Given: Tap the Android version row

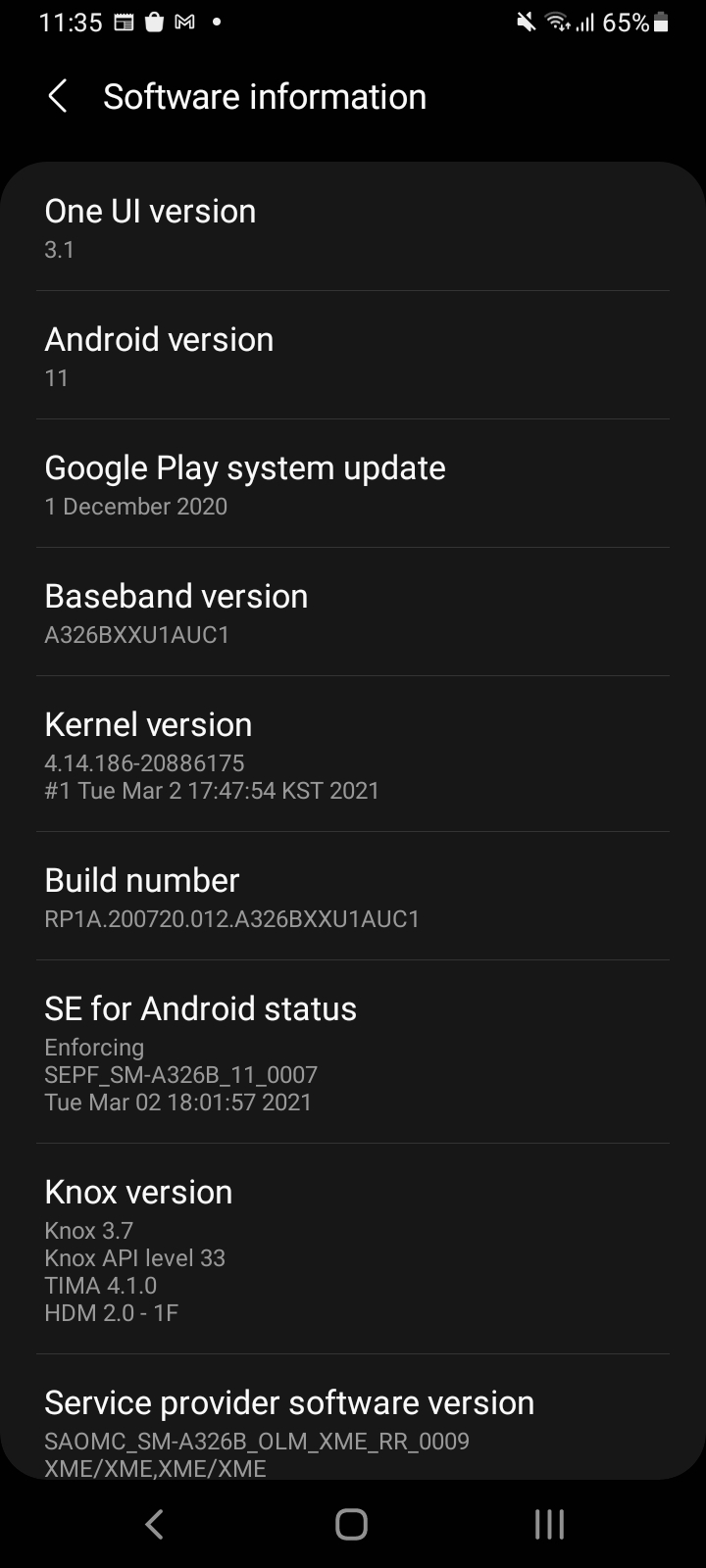Looking at the screenshot, I should point(353,356).
